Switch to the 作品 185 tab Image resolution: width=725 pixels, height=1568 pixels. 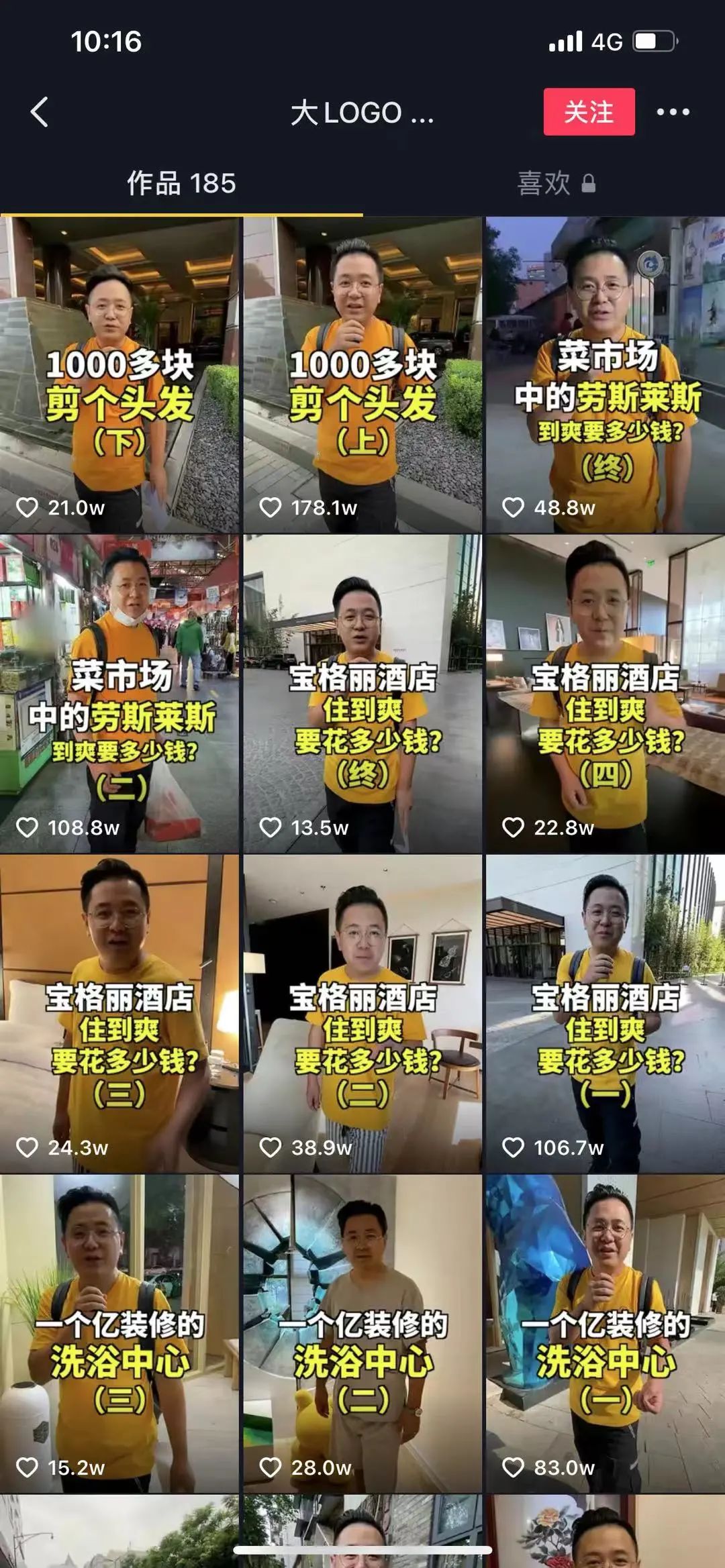(181, 183)
